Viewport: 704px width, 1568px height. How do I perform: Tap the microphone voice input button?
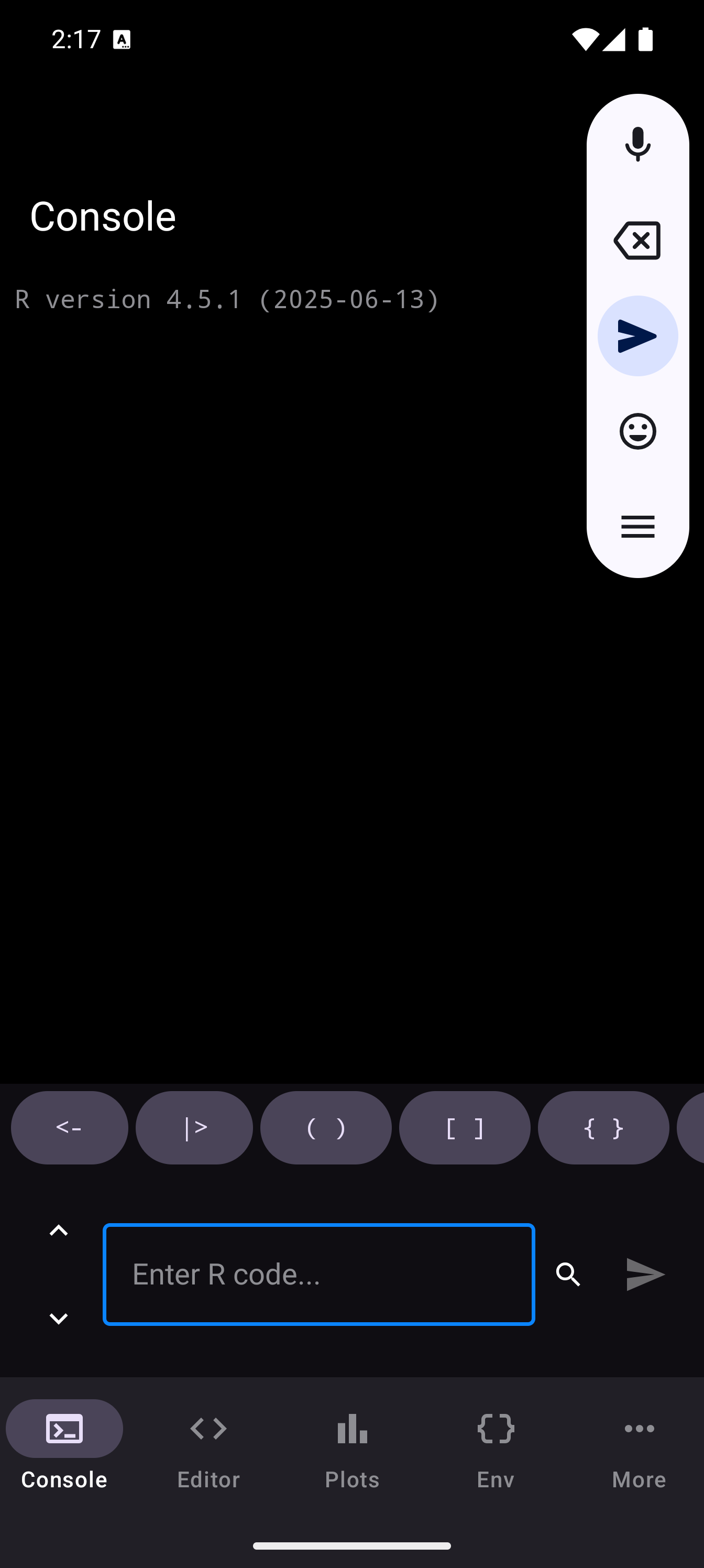tap(637, 144)
